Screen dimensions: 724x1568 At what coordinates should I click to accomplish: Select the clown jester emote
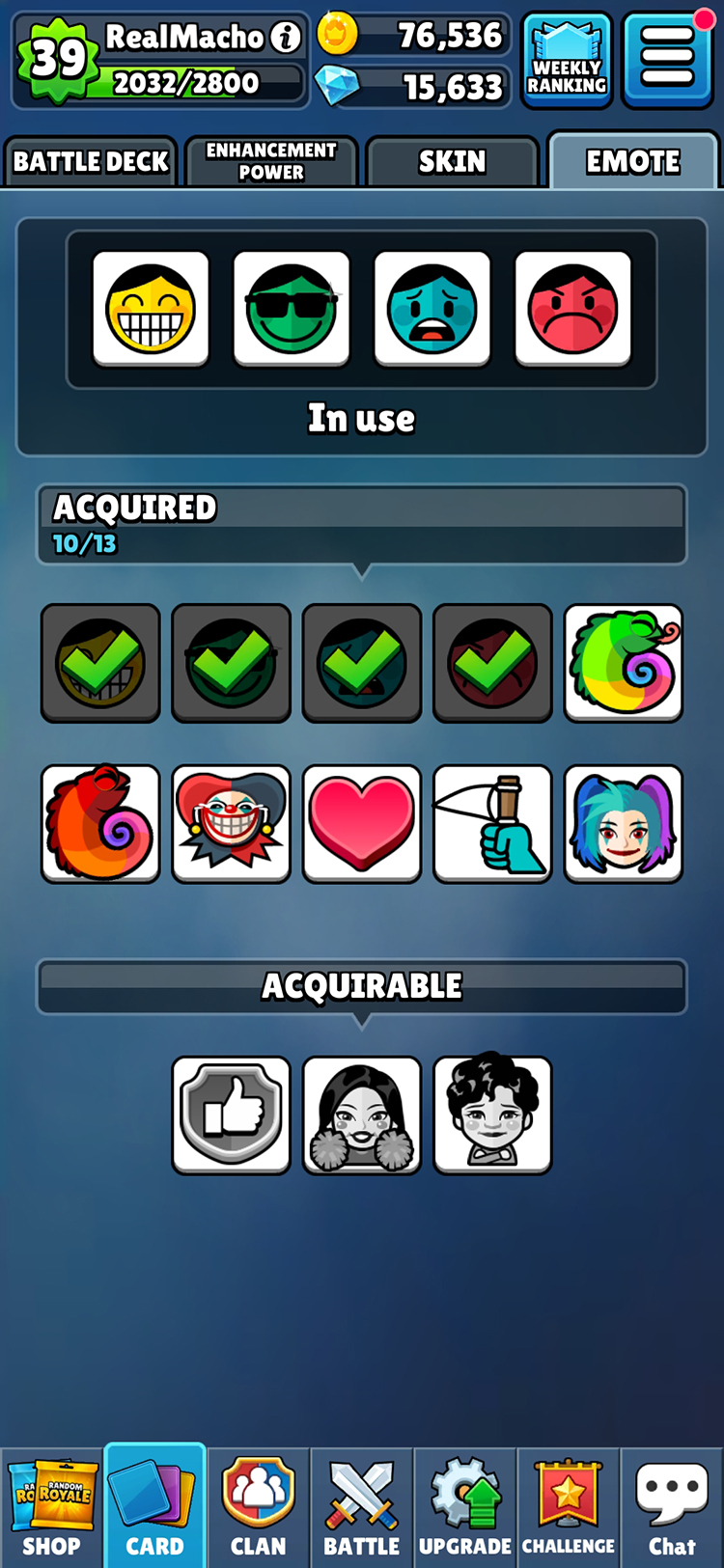231,823
